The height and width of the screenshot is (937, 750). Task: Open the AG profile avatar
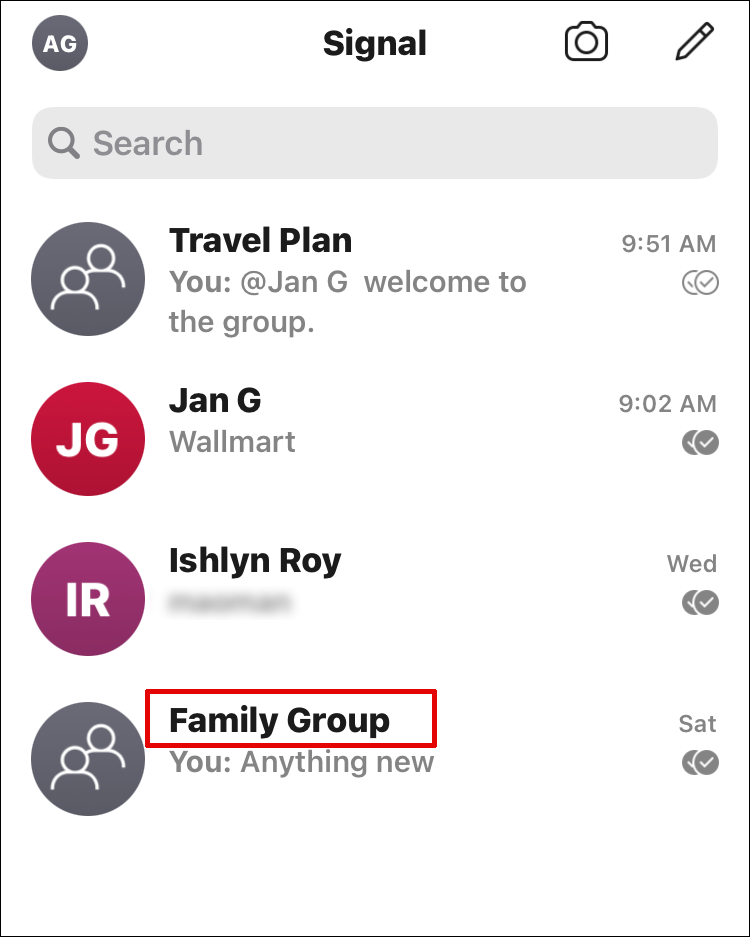coord(60,43)
